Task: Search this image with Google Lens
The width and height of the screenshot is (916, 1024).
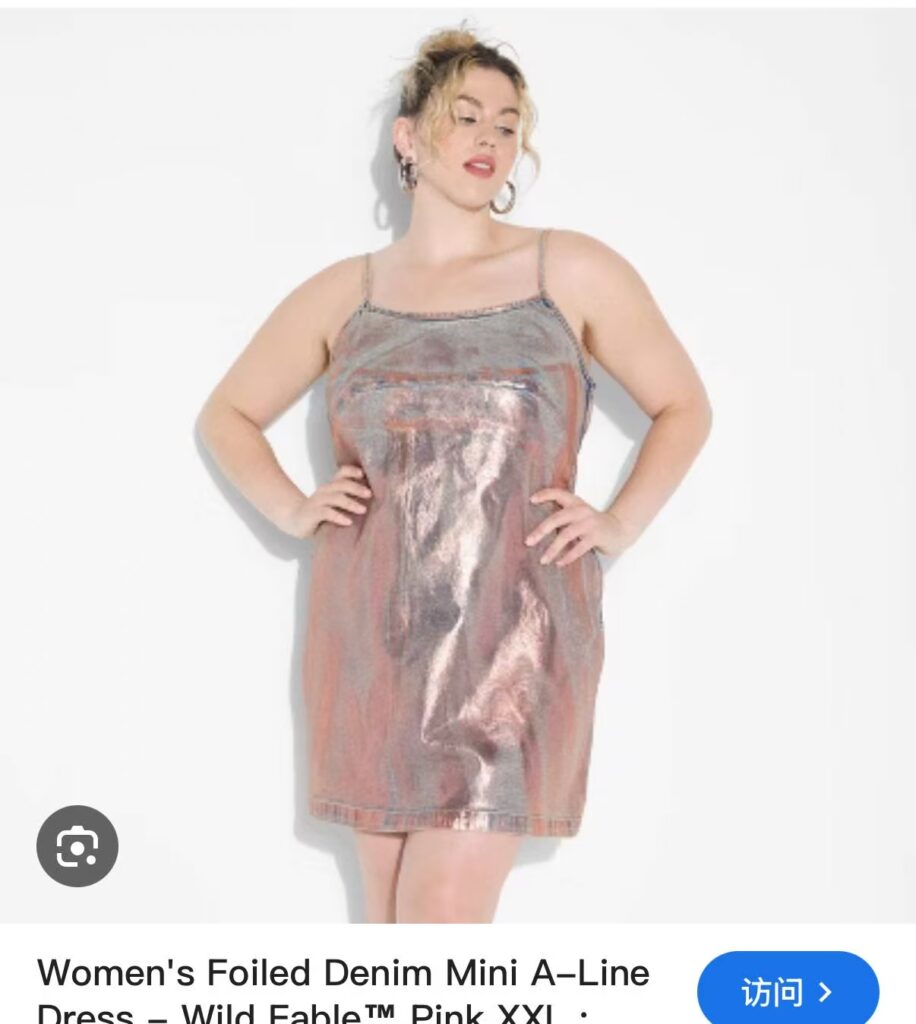Action: pyautogui.click(x=77, y=846)
